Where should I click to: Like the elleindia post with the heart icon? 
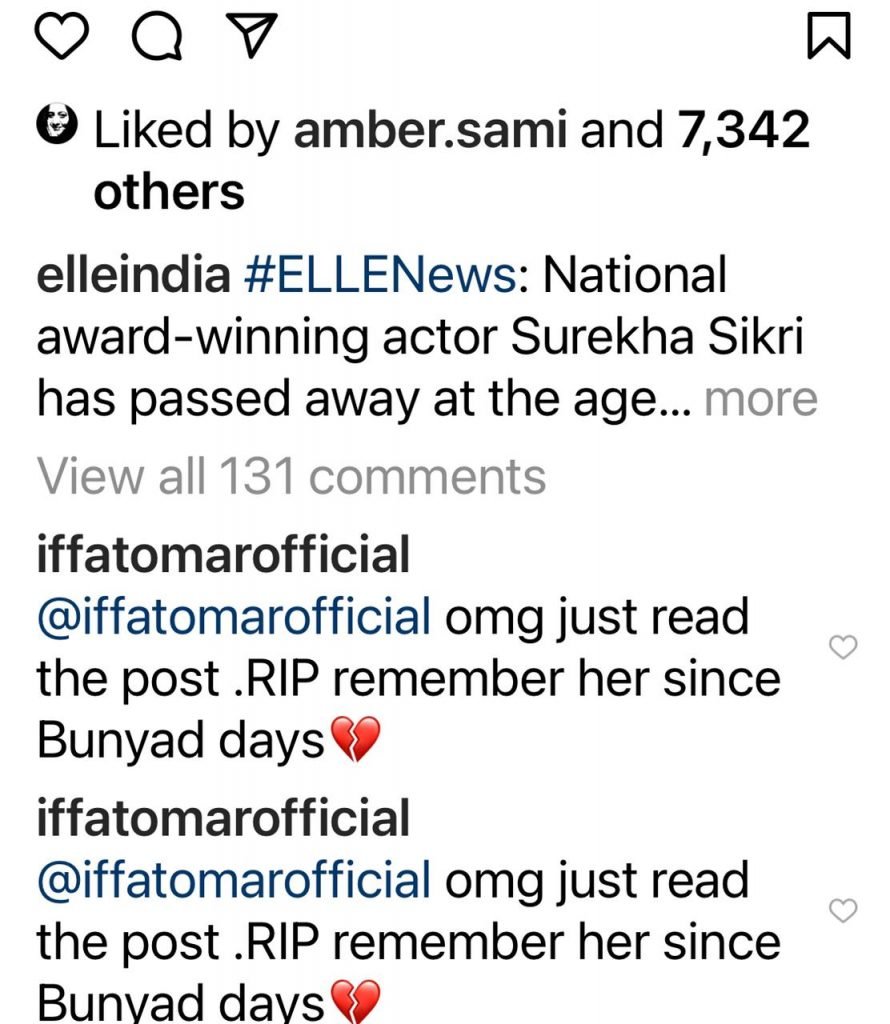(x=62, y=37)
